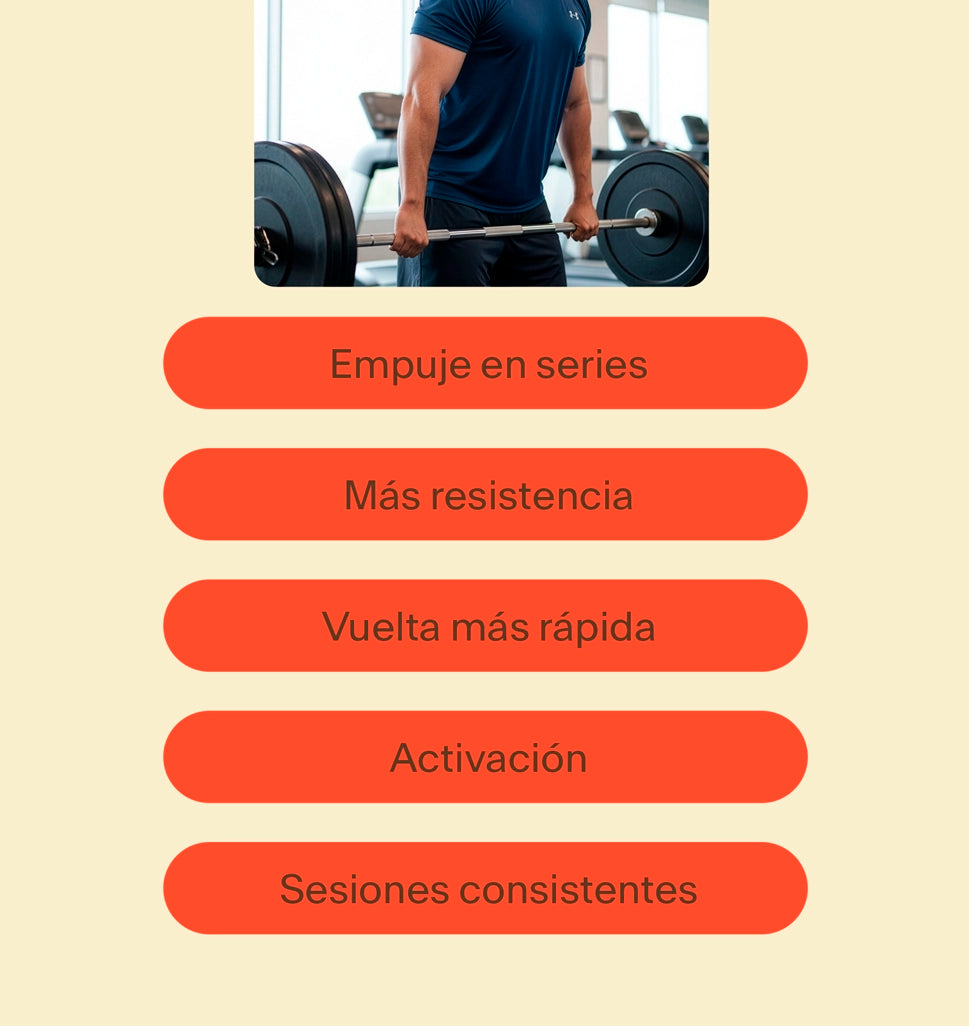Choose Más resistencia

[485, 494]
